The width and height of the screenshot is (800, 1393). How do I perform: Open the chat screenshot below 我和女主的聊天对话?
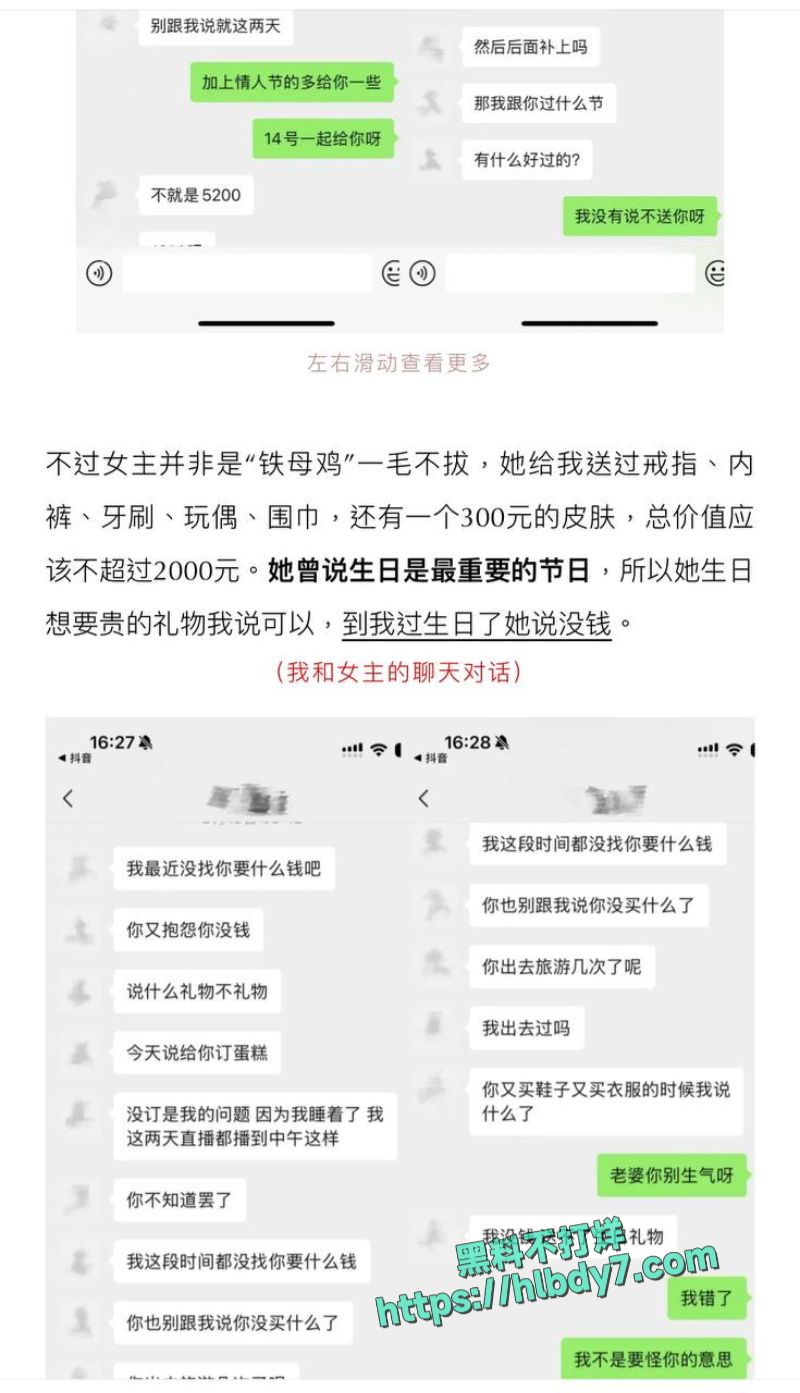400,1048
